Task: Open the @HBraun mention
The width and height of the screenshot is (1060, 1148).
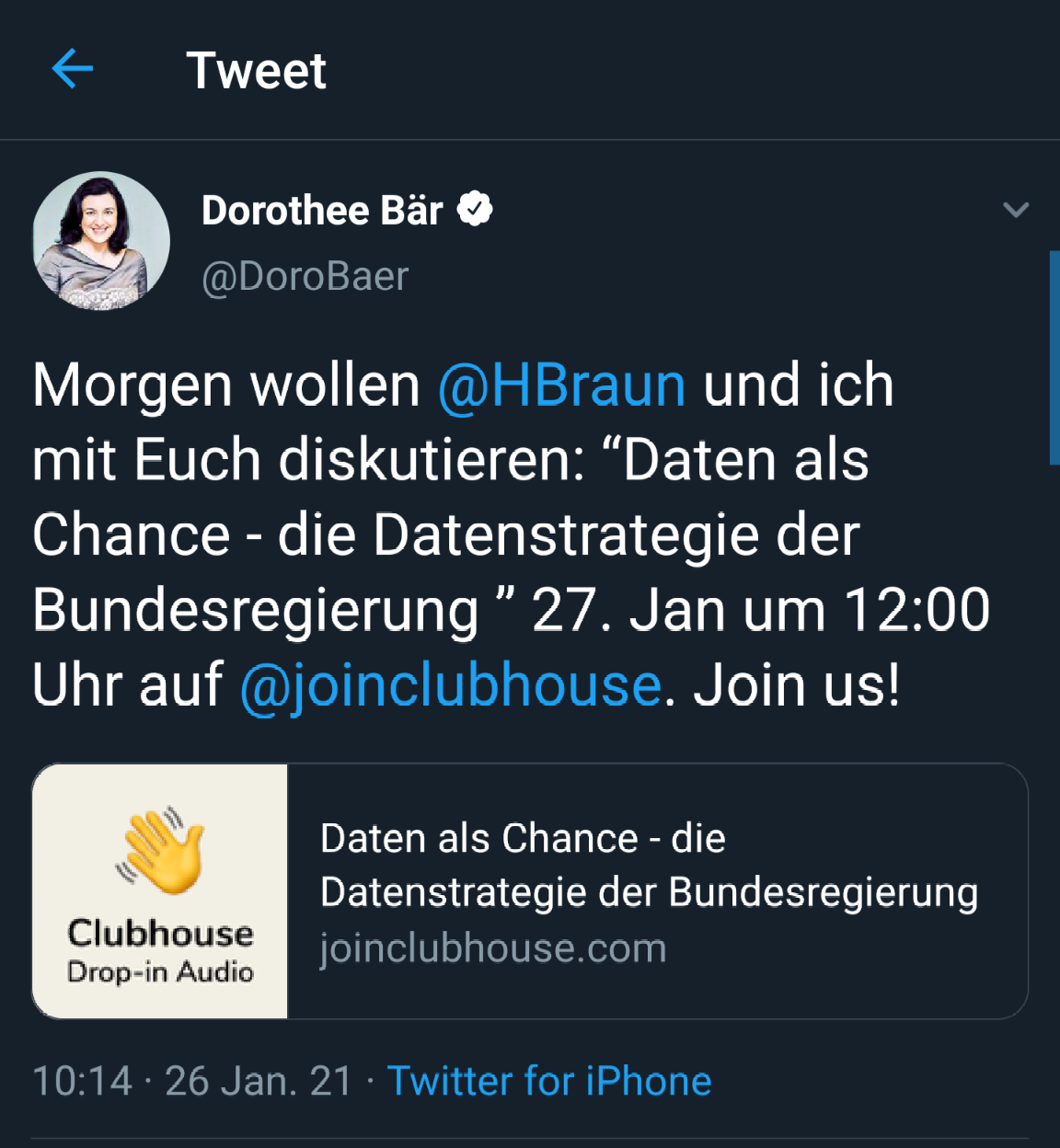Action: click(561, 385)
